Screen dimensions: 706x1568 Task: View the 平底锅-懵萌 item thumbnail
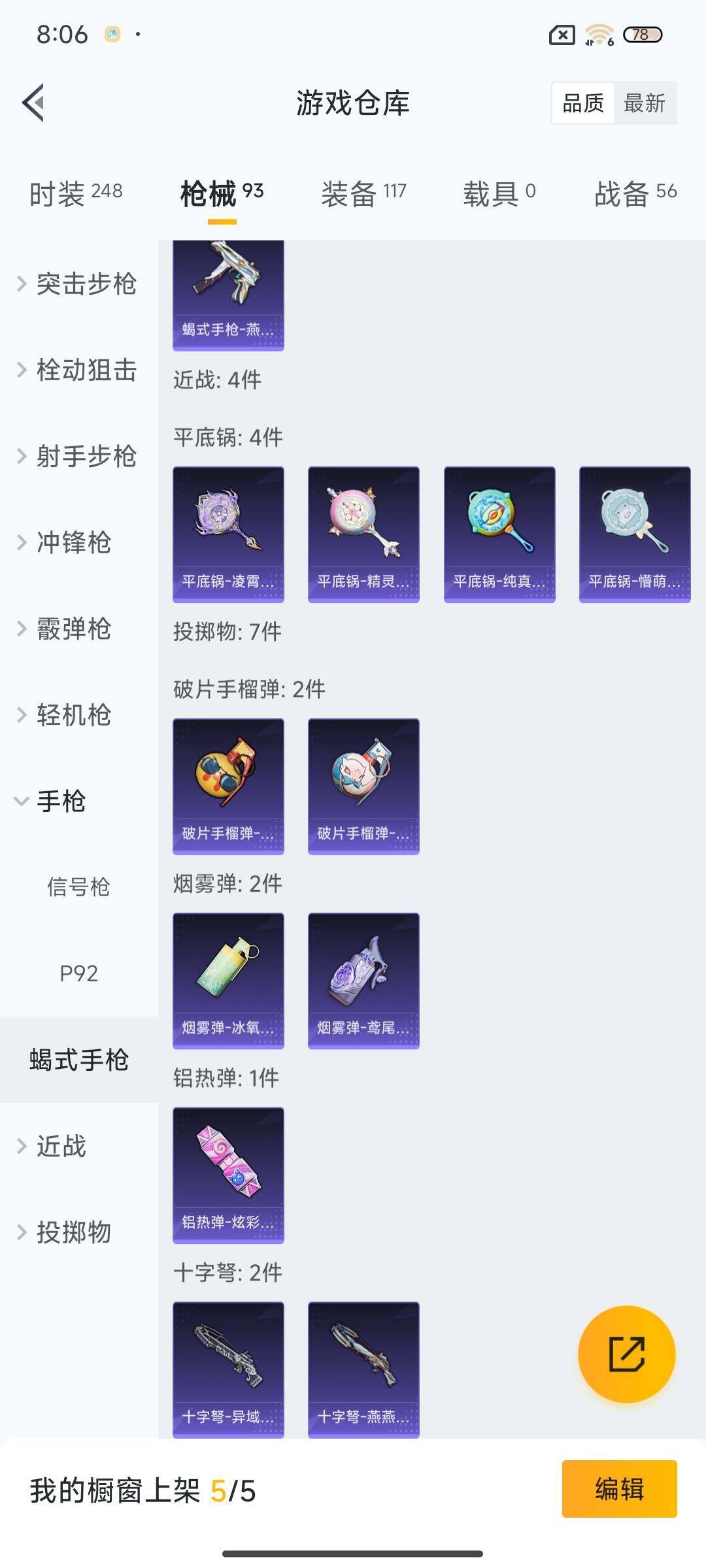(x=633, y=532)
